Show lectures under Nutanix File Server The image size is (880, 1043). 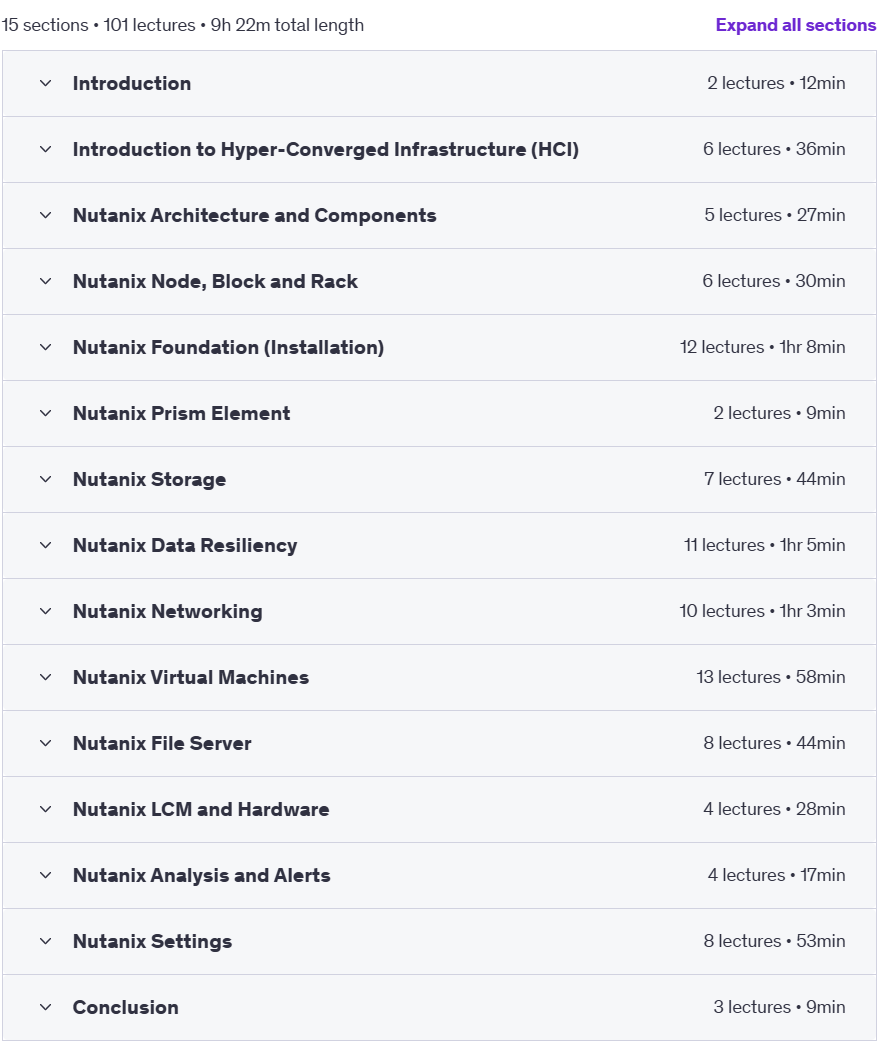pos(162,744)
